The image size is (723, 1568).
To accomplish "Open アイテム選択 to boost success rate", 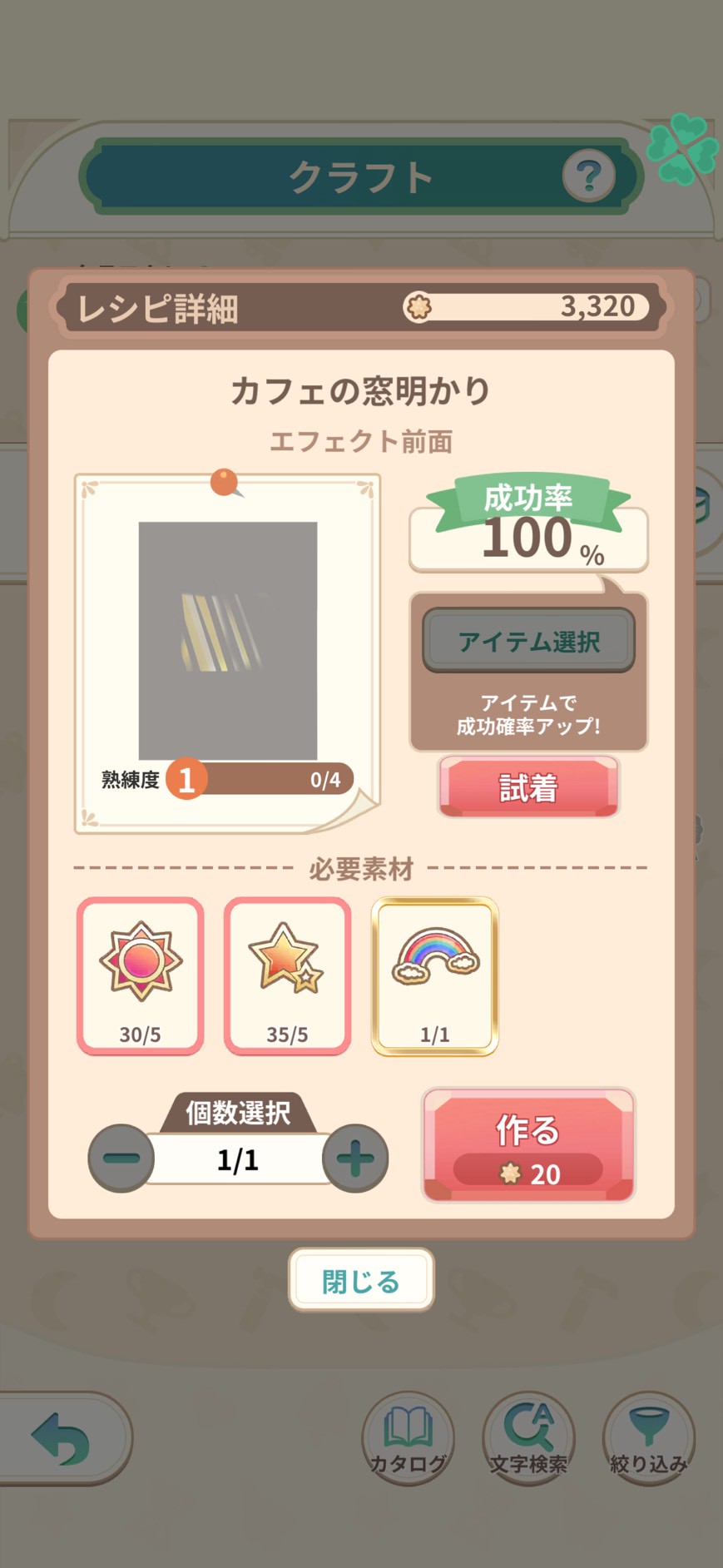I will [x=528, y=641].
